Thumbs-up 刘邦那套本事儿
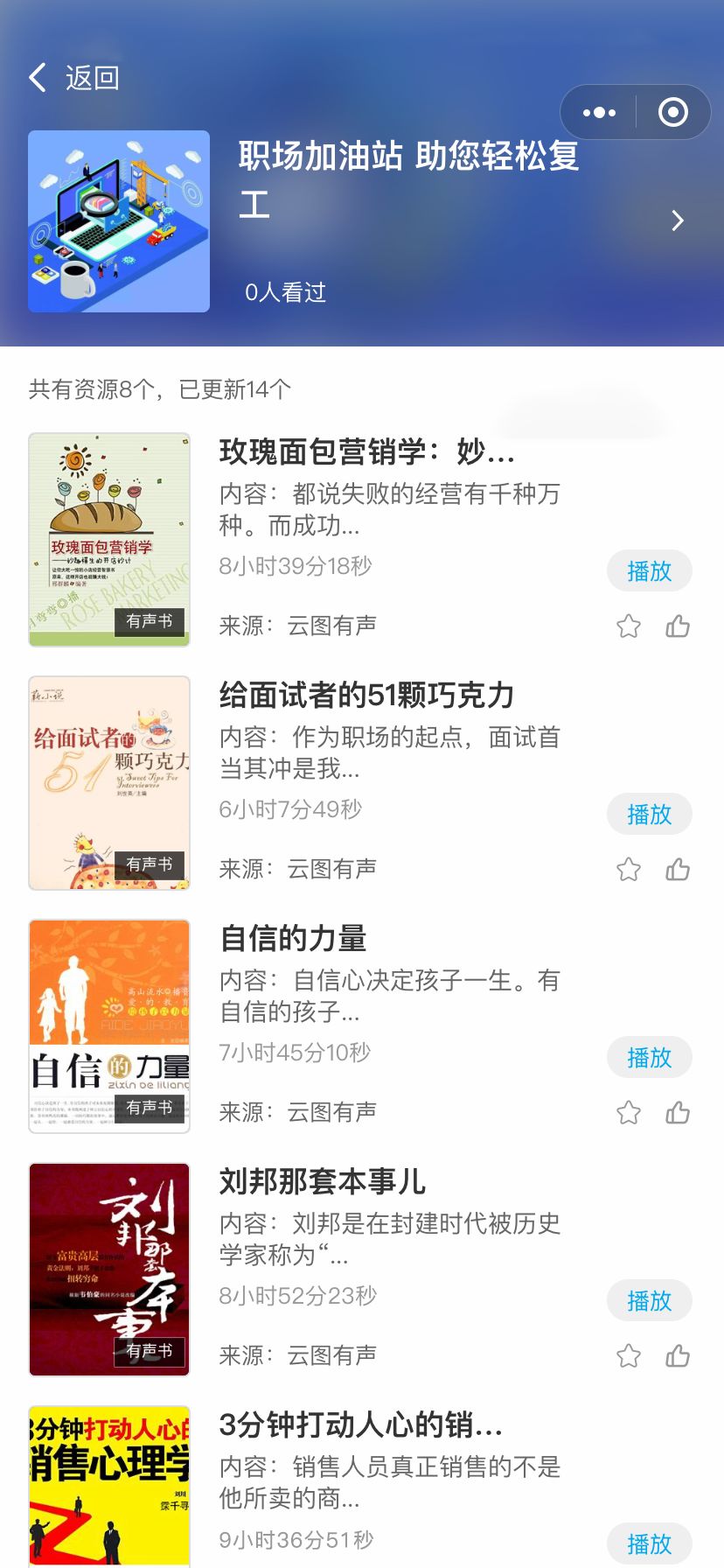The height and width of the screenshot is (1568, 724). 678,1356
